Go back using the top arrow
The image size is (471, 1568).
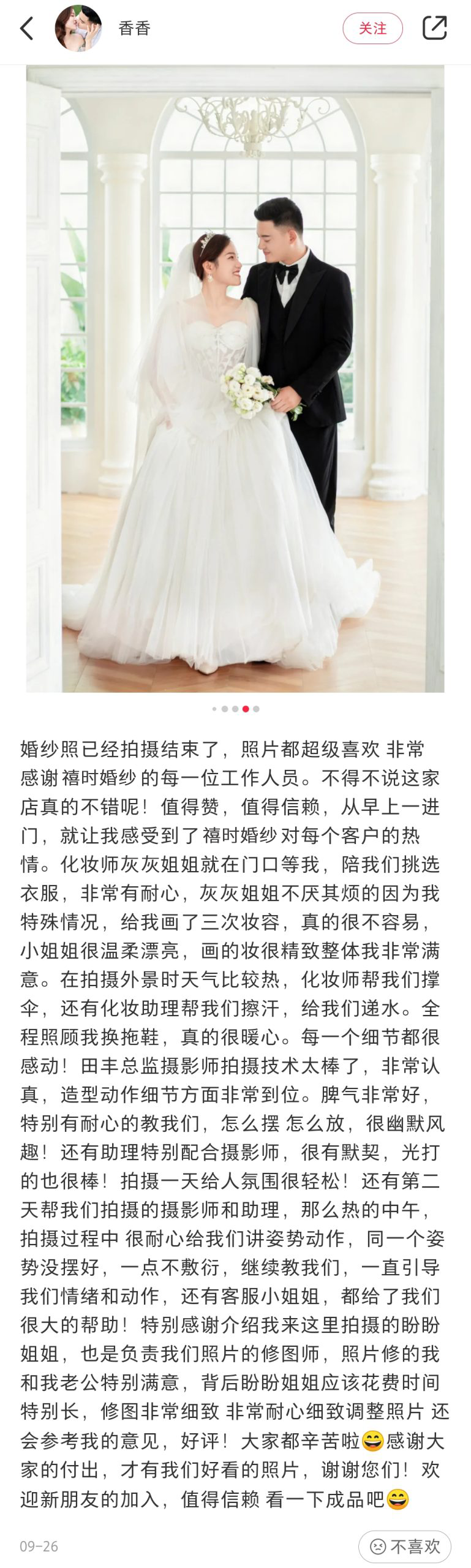tap(27, 28)
